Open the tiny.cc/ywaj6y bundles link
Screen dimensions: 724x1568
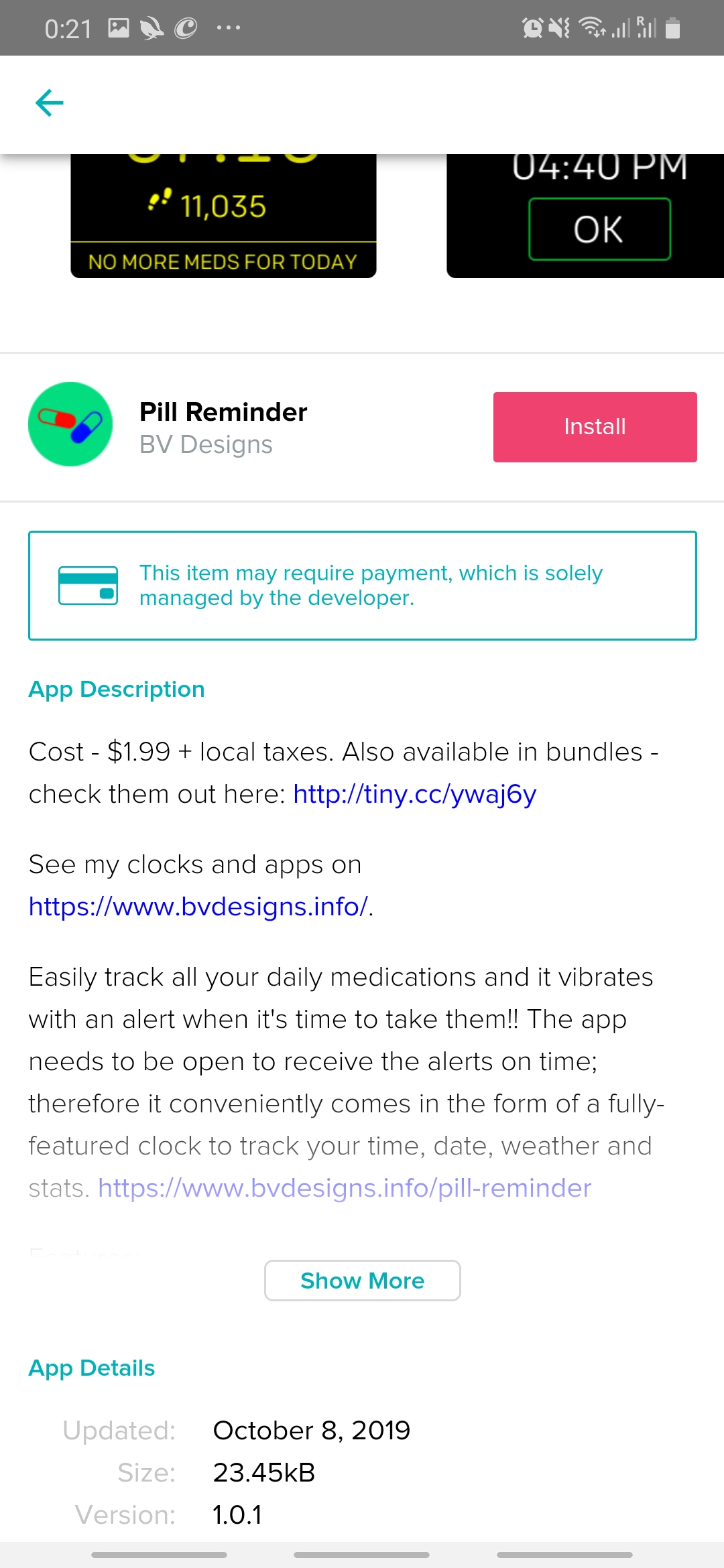414,794
